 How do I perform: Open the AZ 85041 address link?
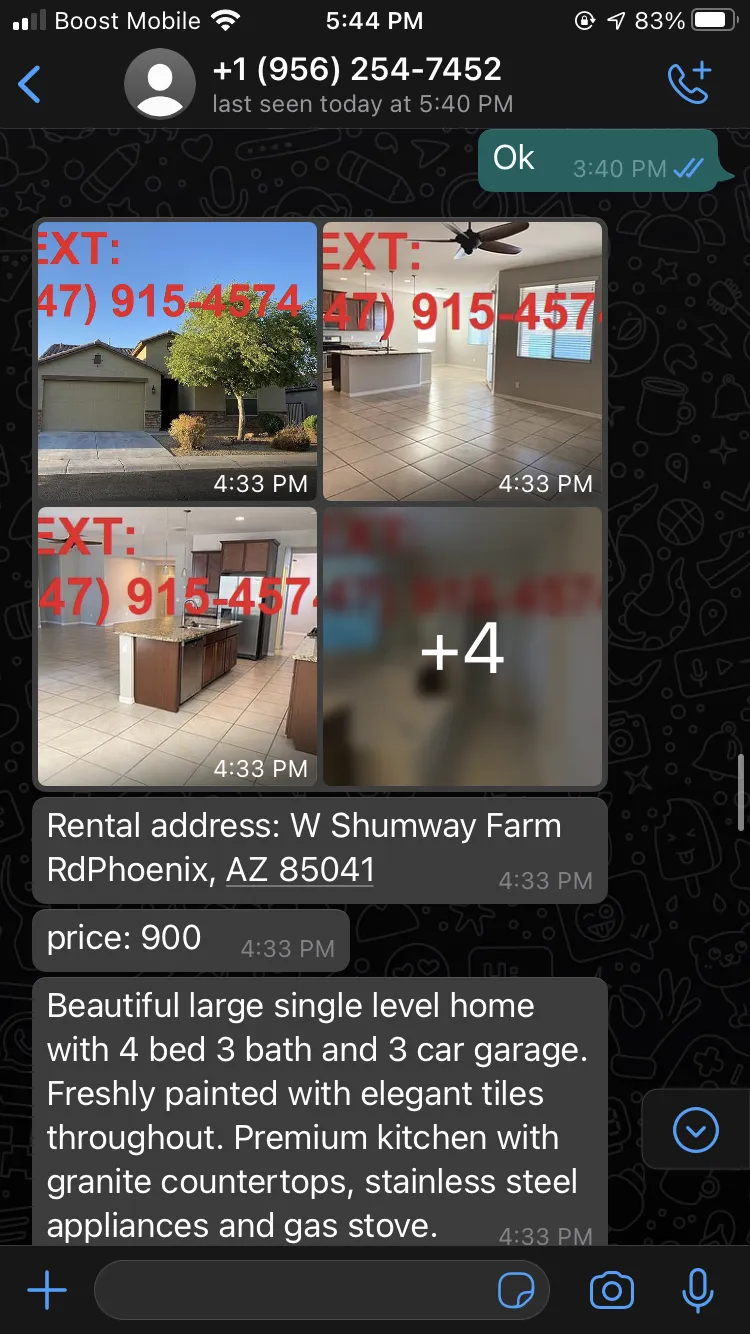click(x=300, y=869)
